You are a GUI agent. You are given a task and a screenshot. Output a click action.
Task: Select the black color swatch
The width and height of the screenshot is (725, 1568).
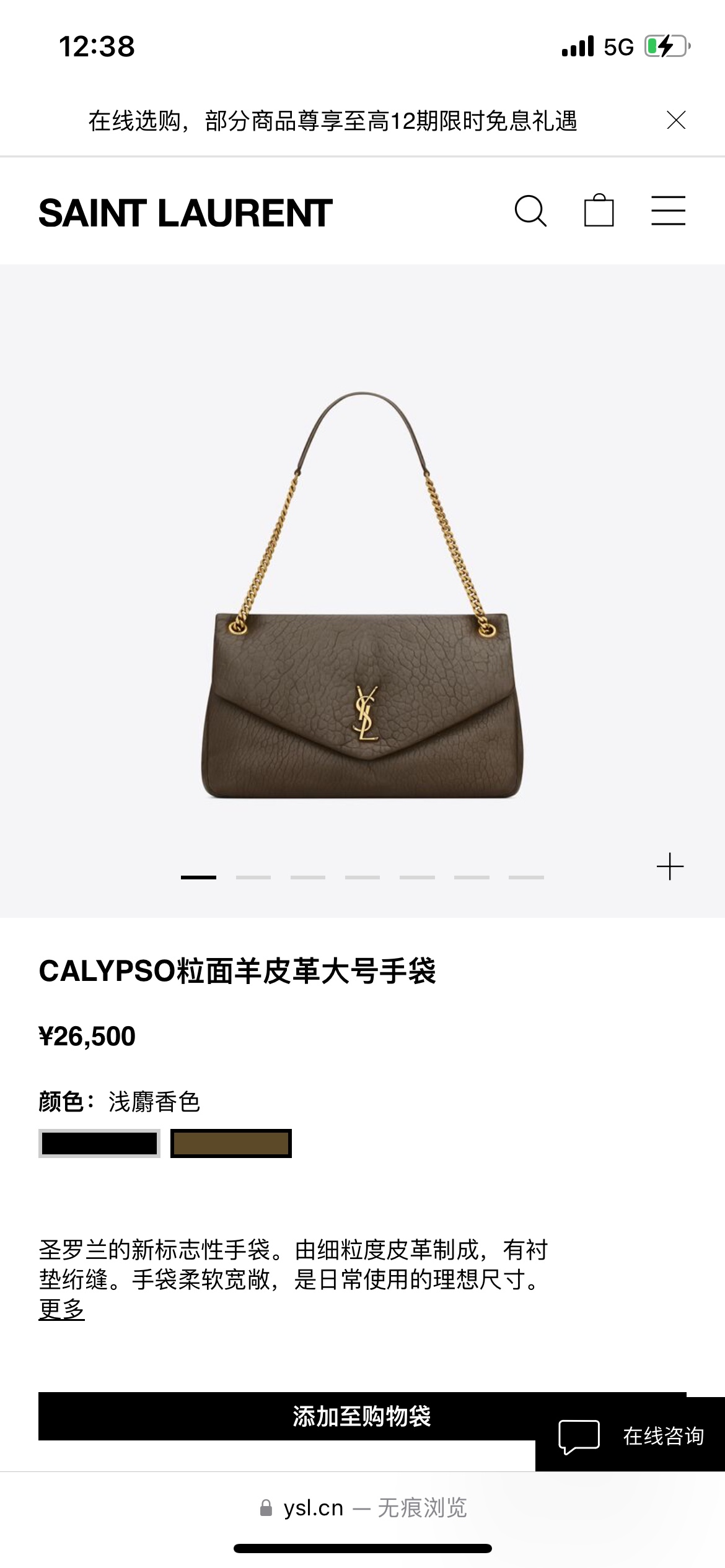tap(99, 1143)
